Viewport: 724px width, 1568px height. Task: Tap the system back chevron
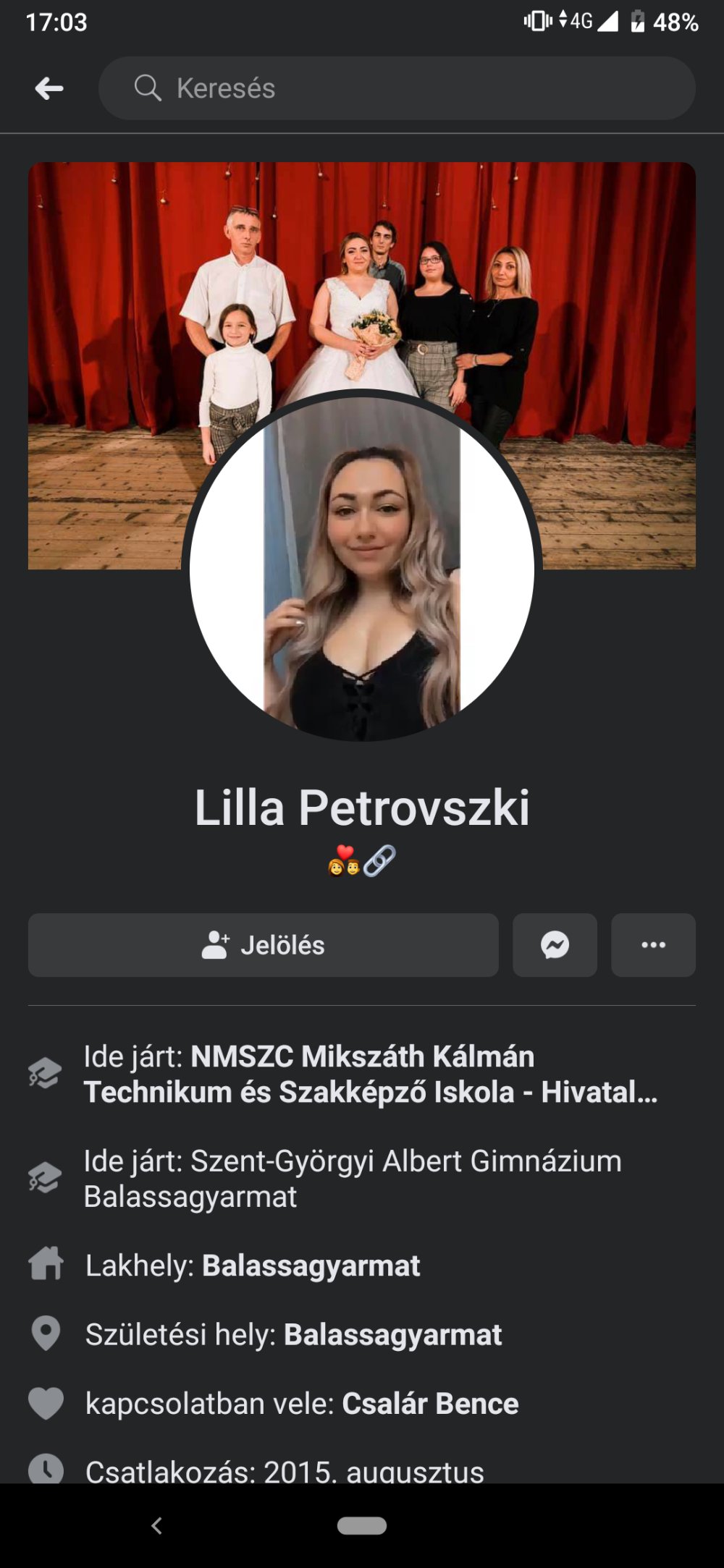coord(156,1526)
